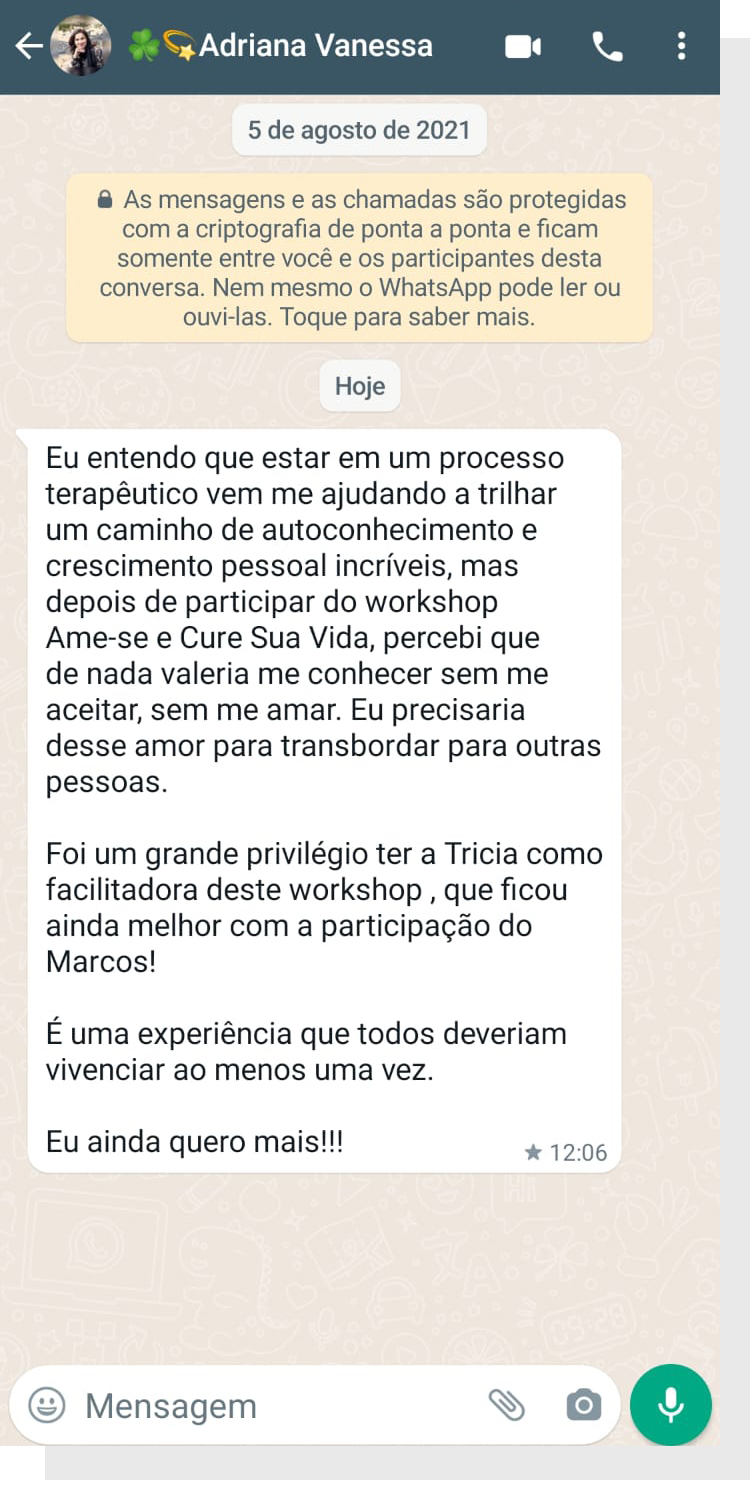Select the 'Eu ainda quero mais!!!' text line
This screenshot has width=752, height=1488.
pos(195,1140)
